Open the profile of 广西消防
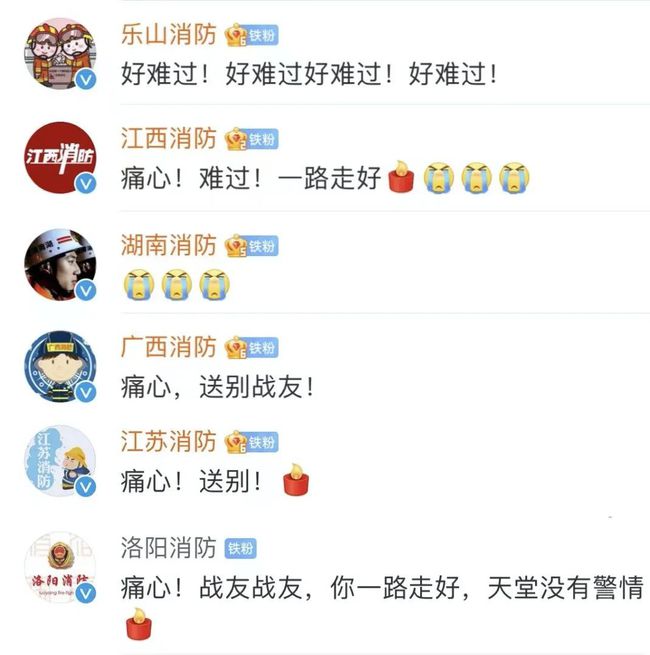The width and height of the screenshot is (650, 655). point(168,347)
